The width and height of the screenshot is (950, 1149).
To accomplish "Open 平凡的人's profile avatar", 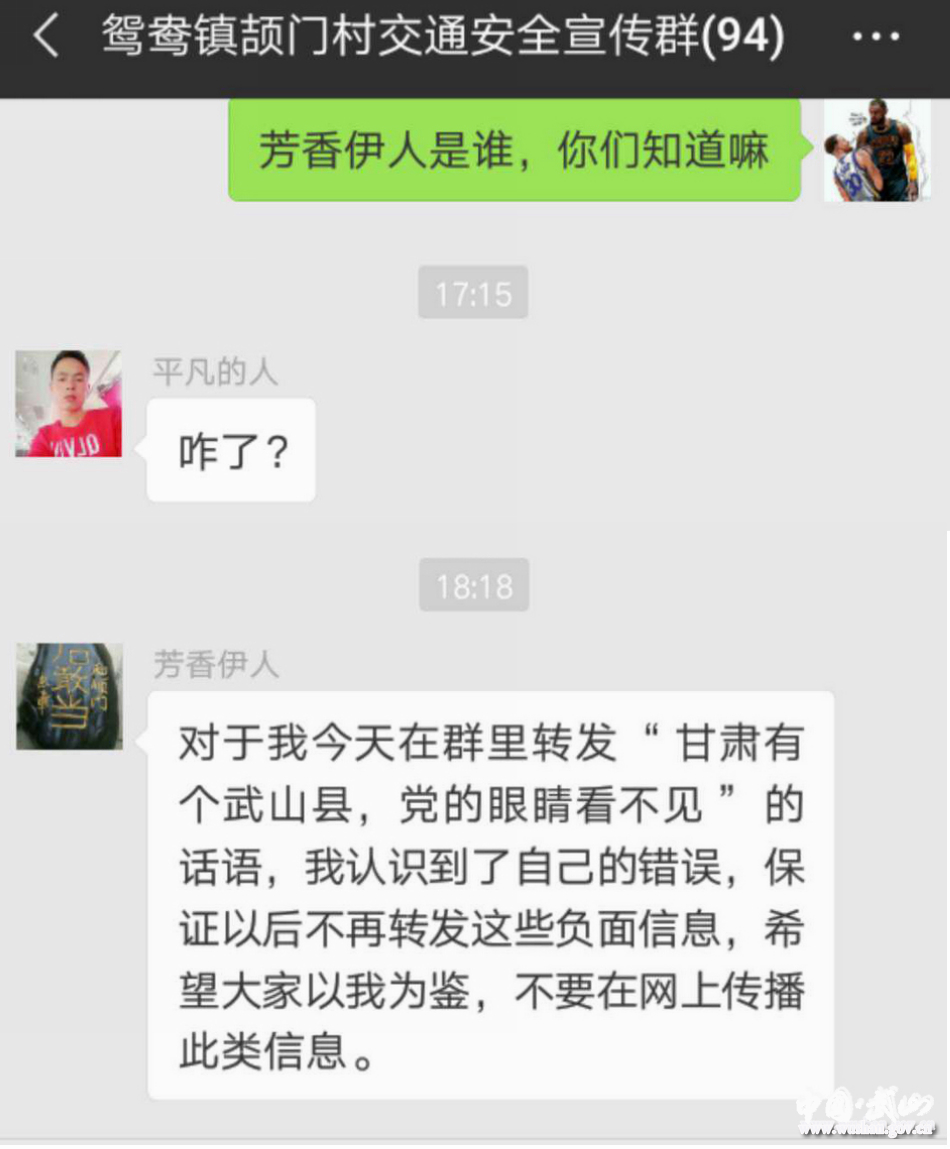I will click(x=68, y=404).
